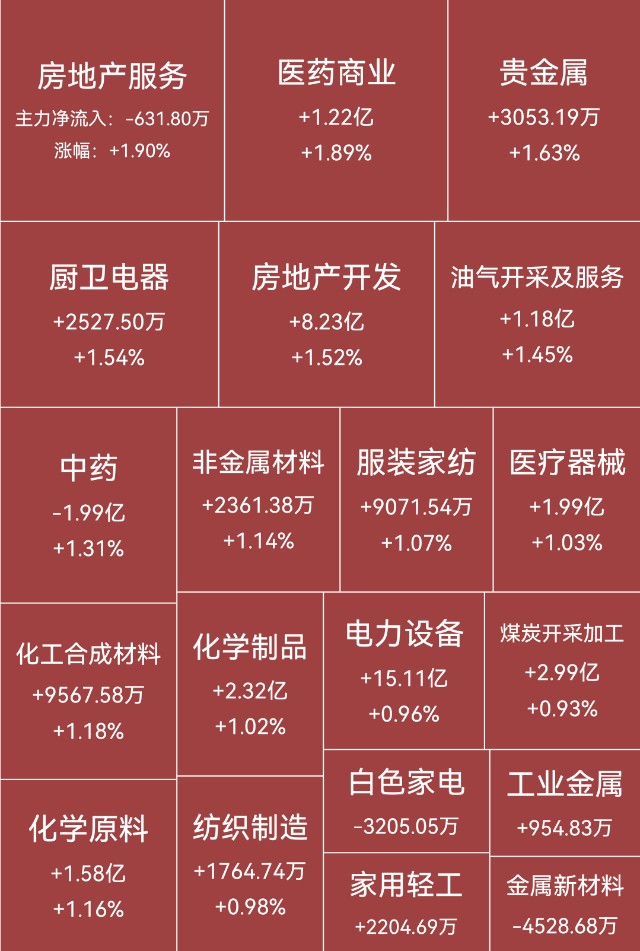Screen dimensions: 640x951
Task: Open the 房地产服务 sector tile
Action: pyautogui.click(x=112, y=110)
